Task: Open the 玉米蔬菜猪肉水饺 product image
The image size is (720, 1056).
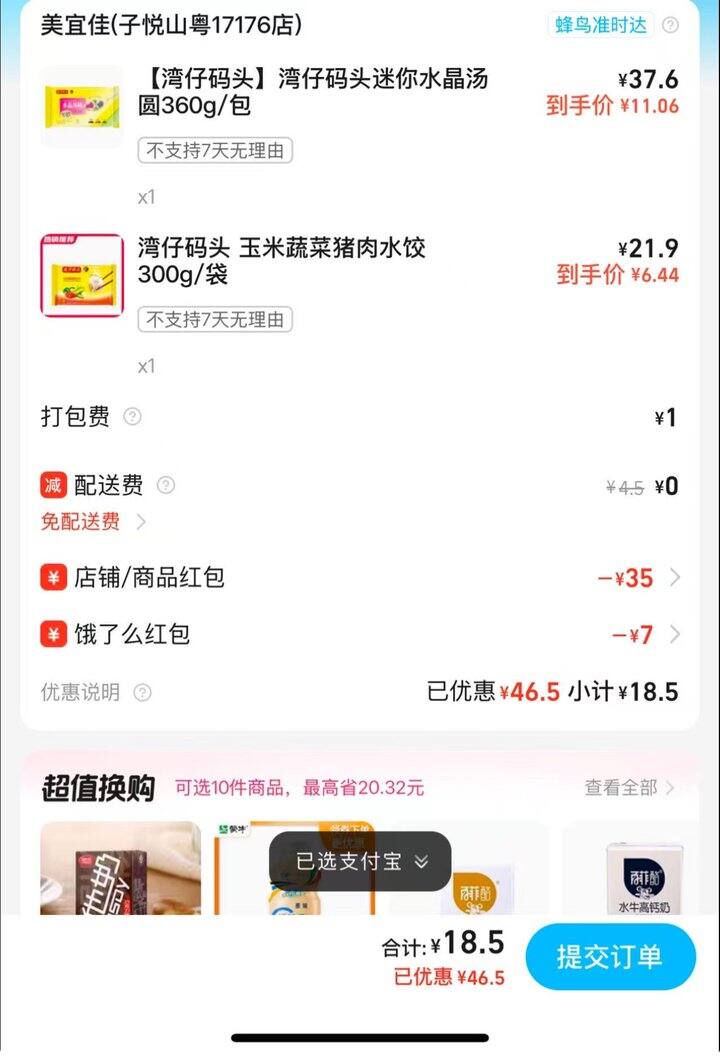Action: pos(81,276)
